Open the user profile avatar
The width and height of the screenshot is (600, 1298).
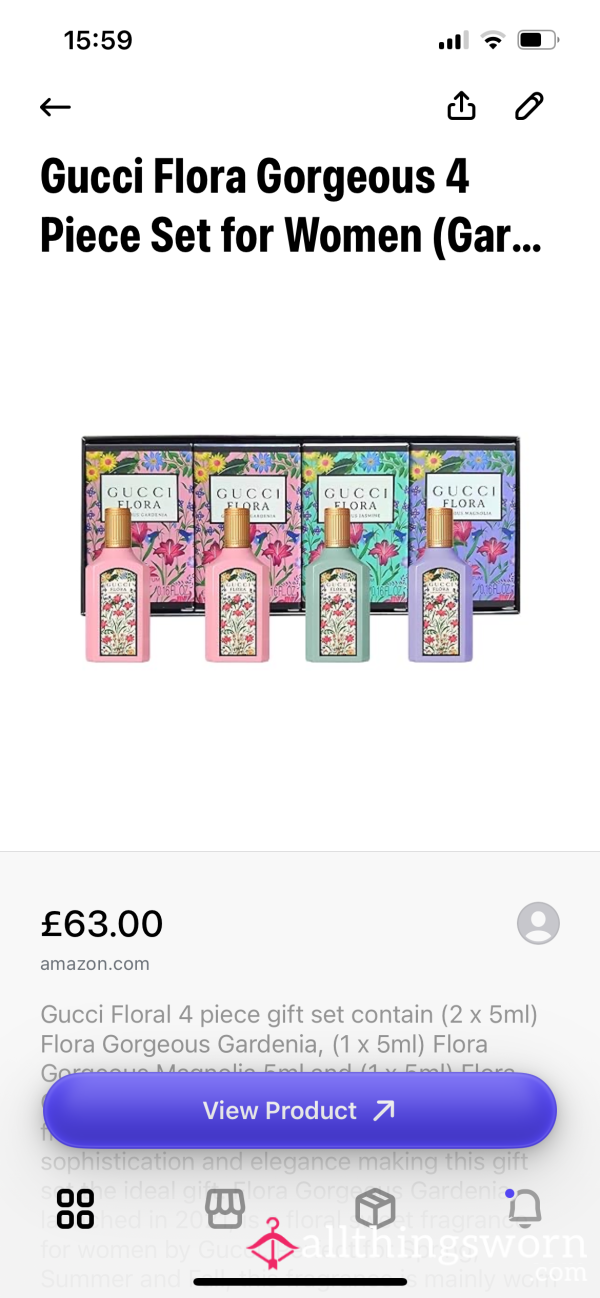click(x=538, y=923)
